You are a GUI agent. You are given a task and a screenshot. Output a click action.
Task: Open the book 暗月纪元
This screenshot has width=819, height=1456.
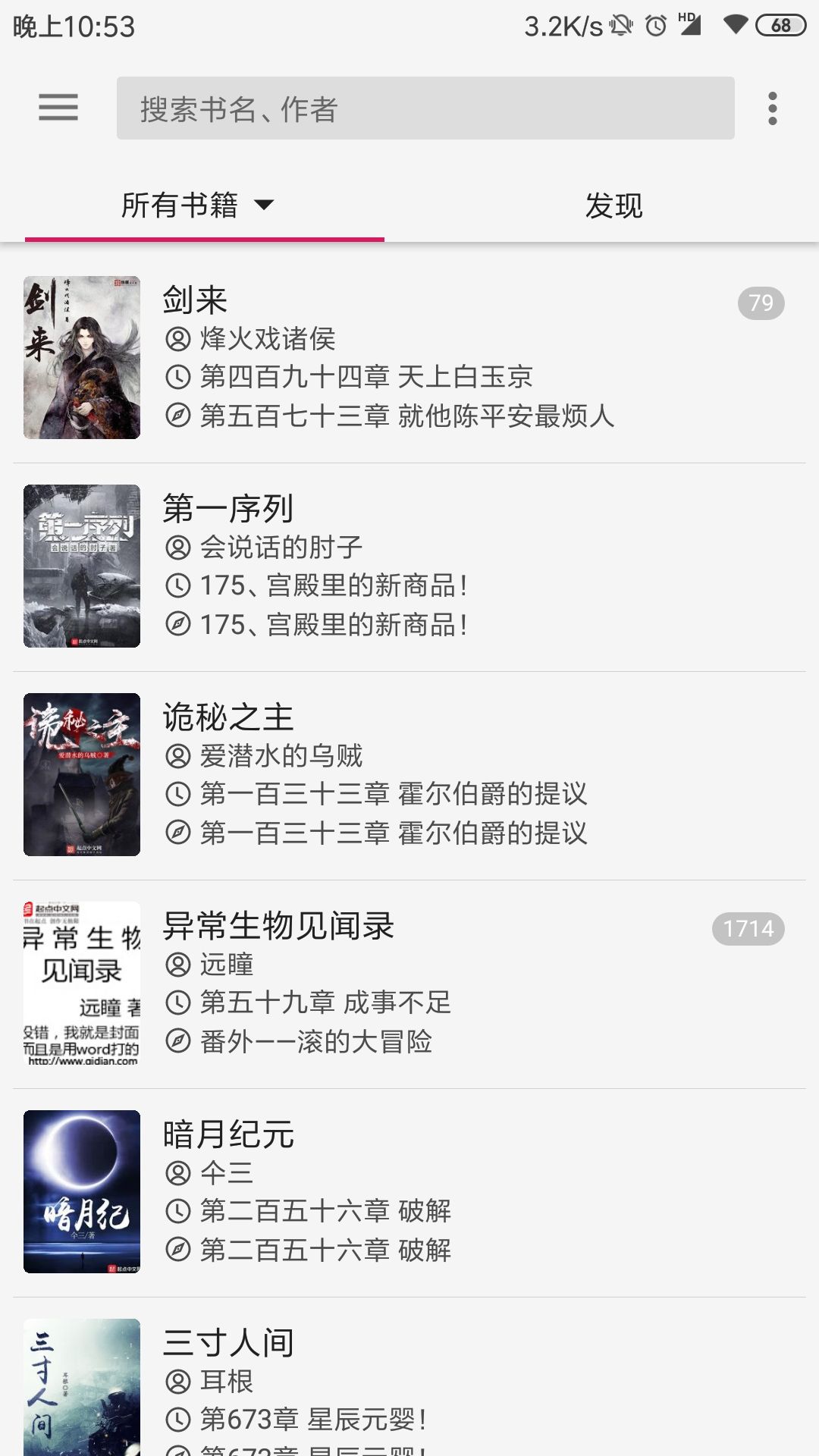[x=409, y=1192]
